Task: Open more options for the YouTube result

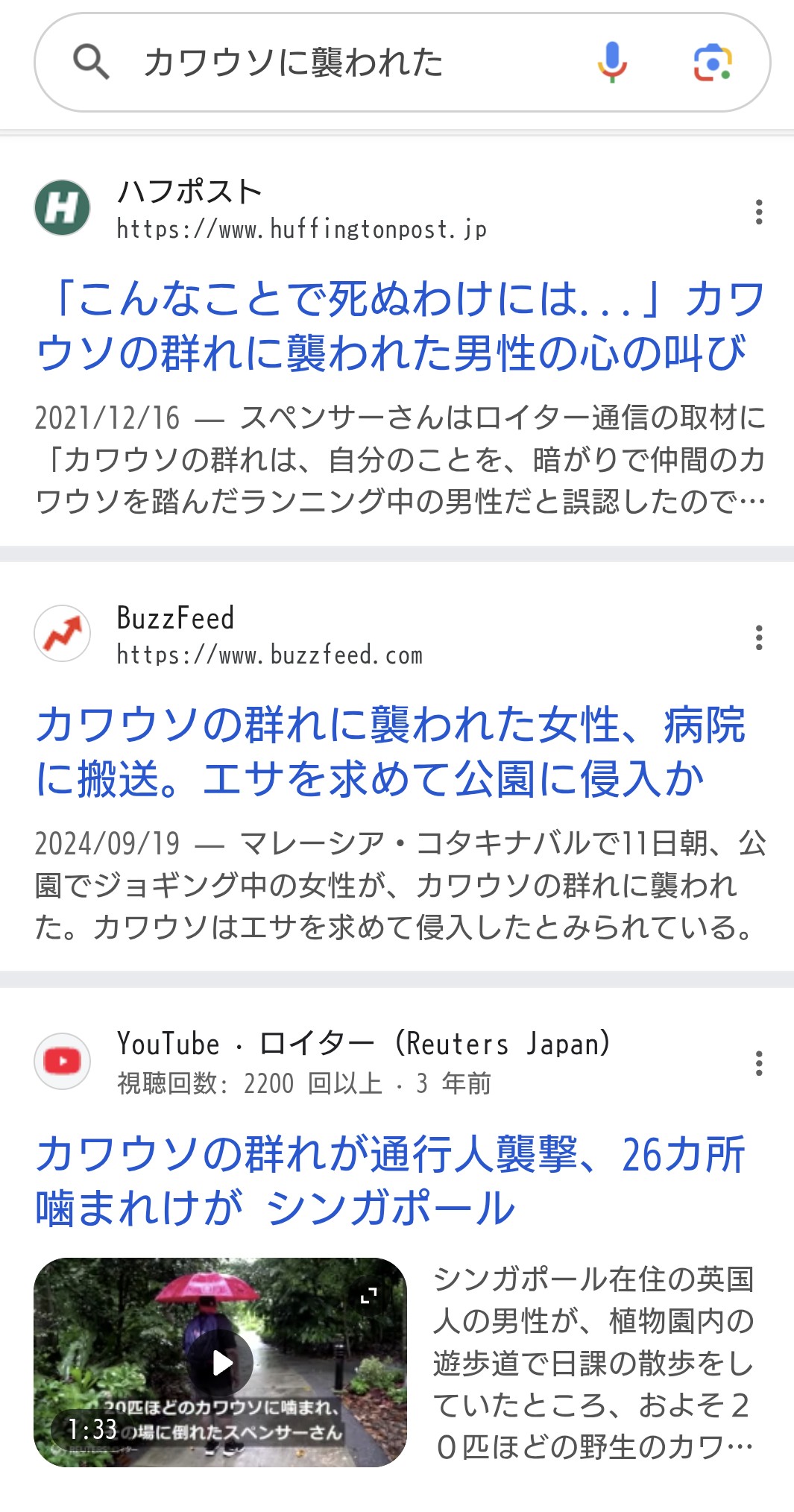Action: pos(759,1063)
